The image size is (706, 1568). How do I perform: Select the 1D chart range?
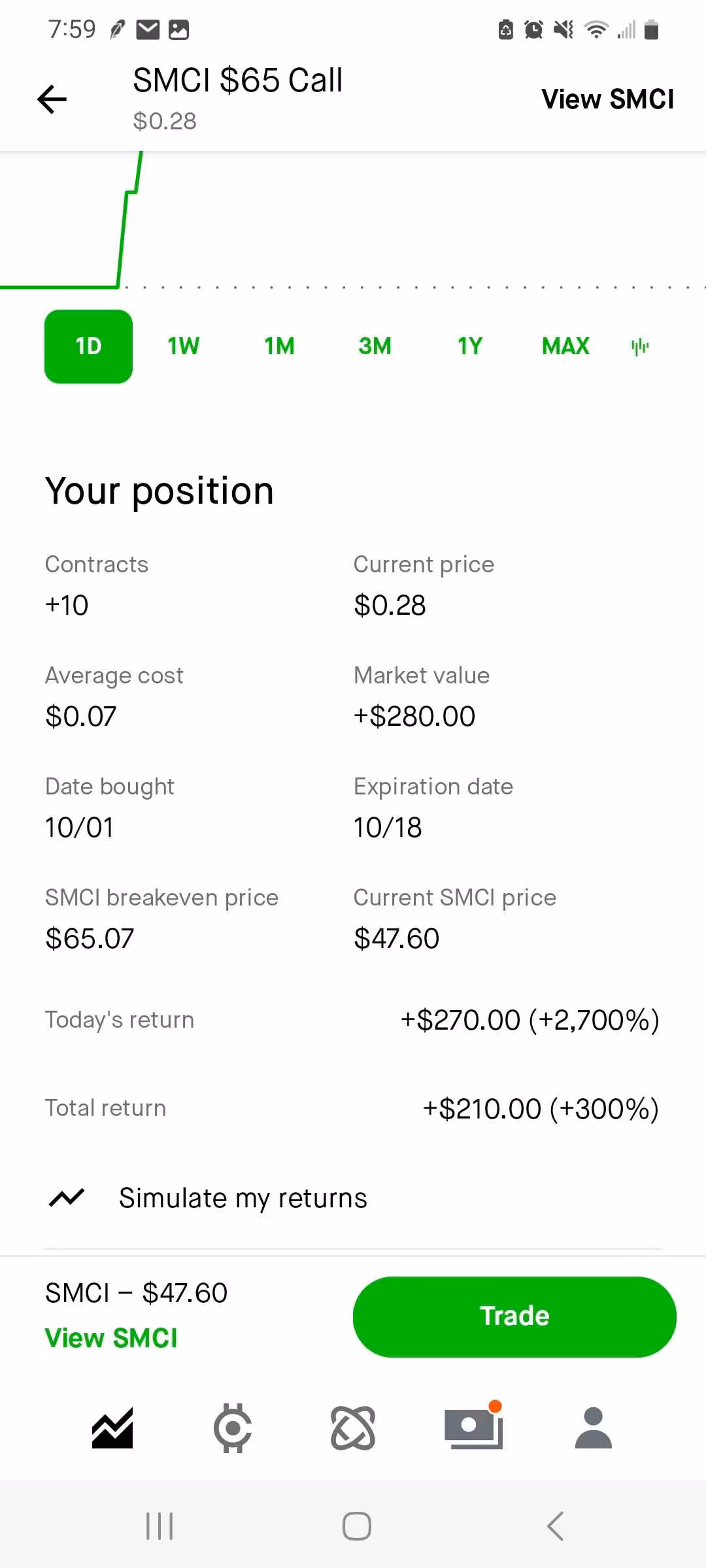[88, 346]
